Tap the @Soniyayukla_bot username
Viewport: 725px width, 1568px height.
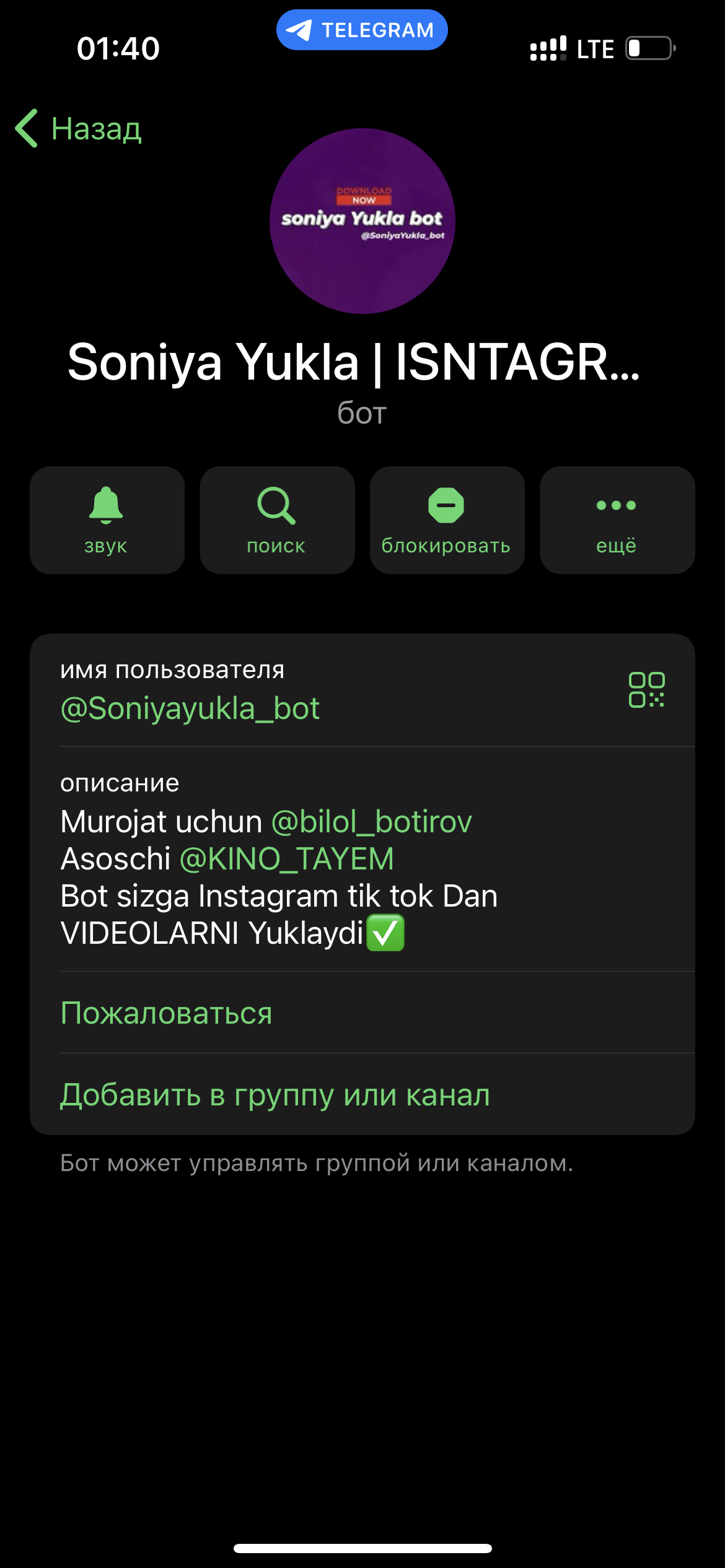190,708
